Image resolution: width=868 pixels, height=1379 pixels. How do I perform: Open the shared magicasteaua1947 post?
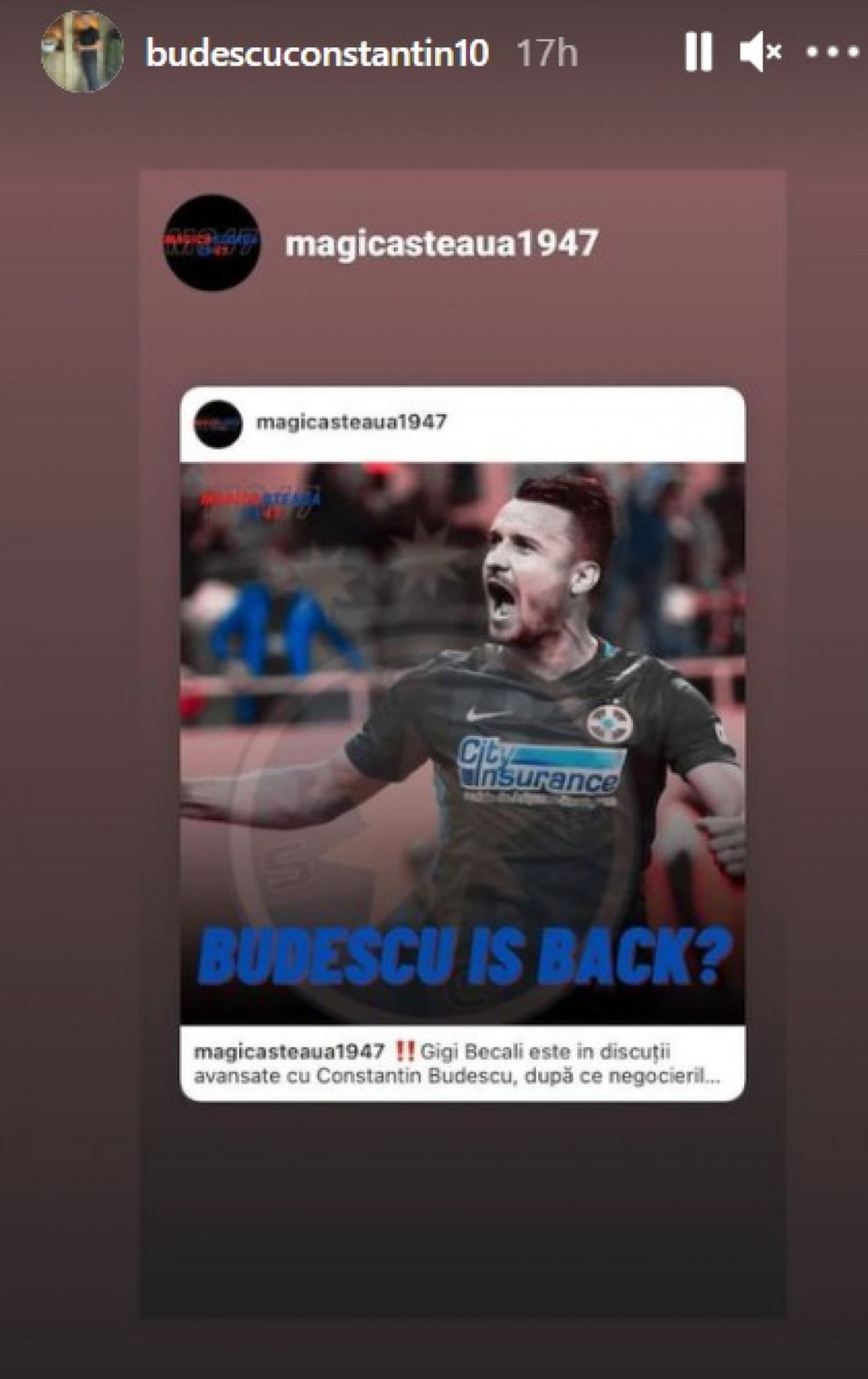tap(462, 743)
